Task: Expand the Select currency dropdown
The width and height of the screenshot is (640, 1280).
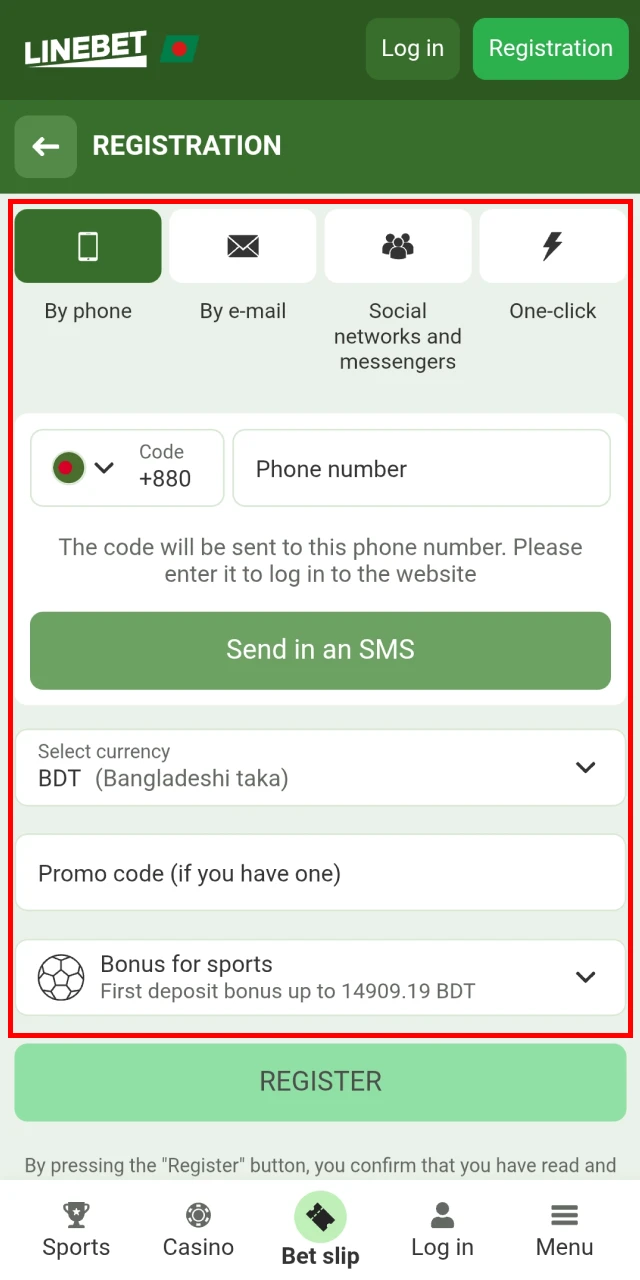Action: pos(320,767)
